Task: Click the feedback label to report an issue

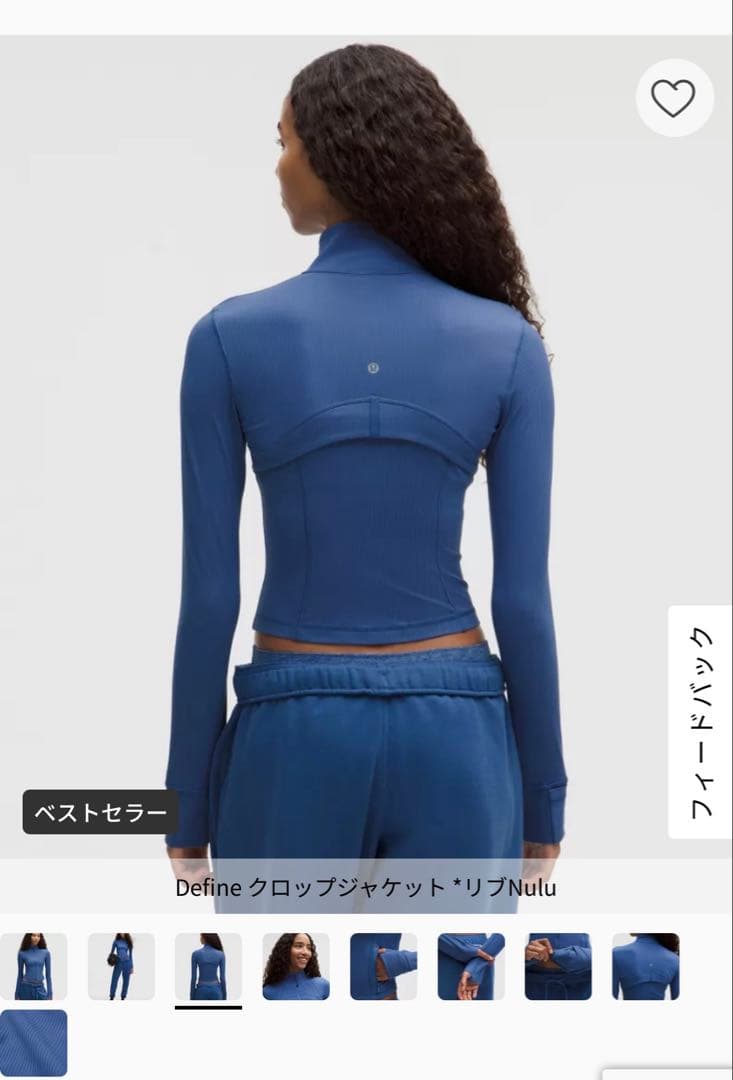Action: tap(697, 718)
